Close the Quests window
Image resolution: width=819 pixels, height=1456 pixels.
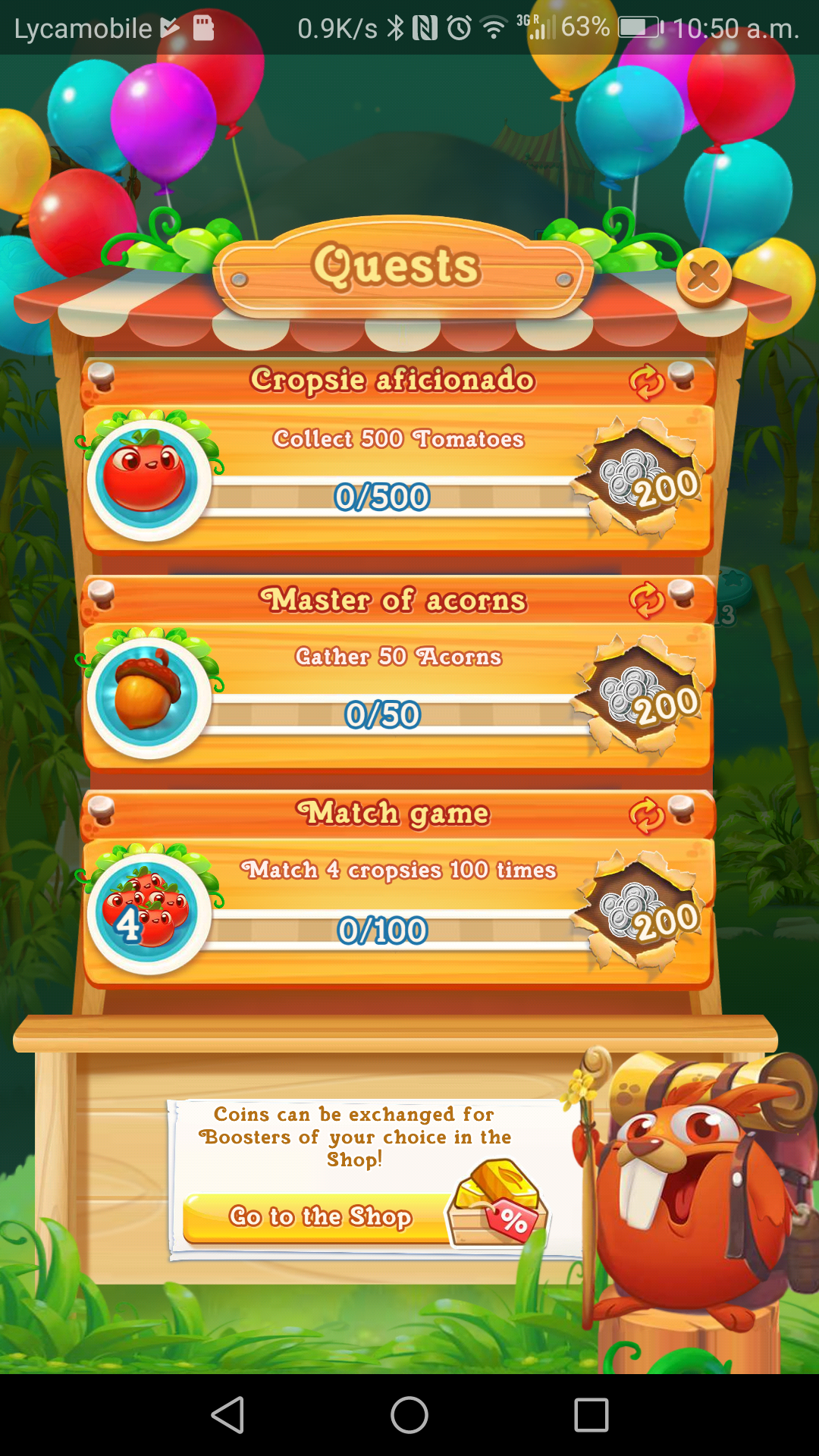[x=704, y=277]
